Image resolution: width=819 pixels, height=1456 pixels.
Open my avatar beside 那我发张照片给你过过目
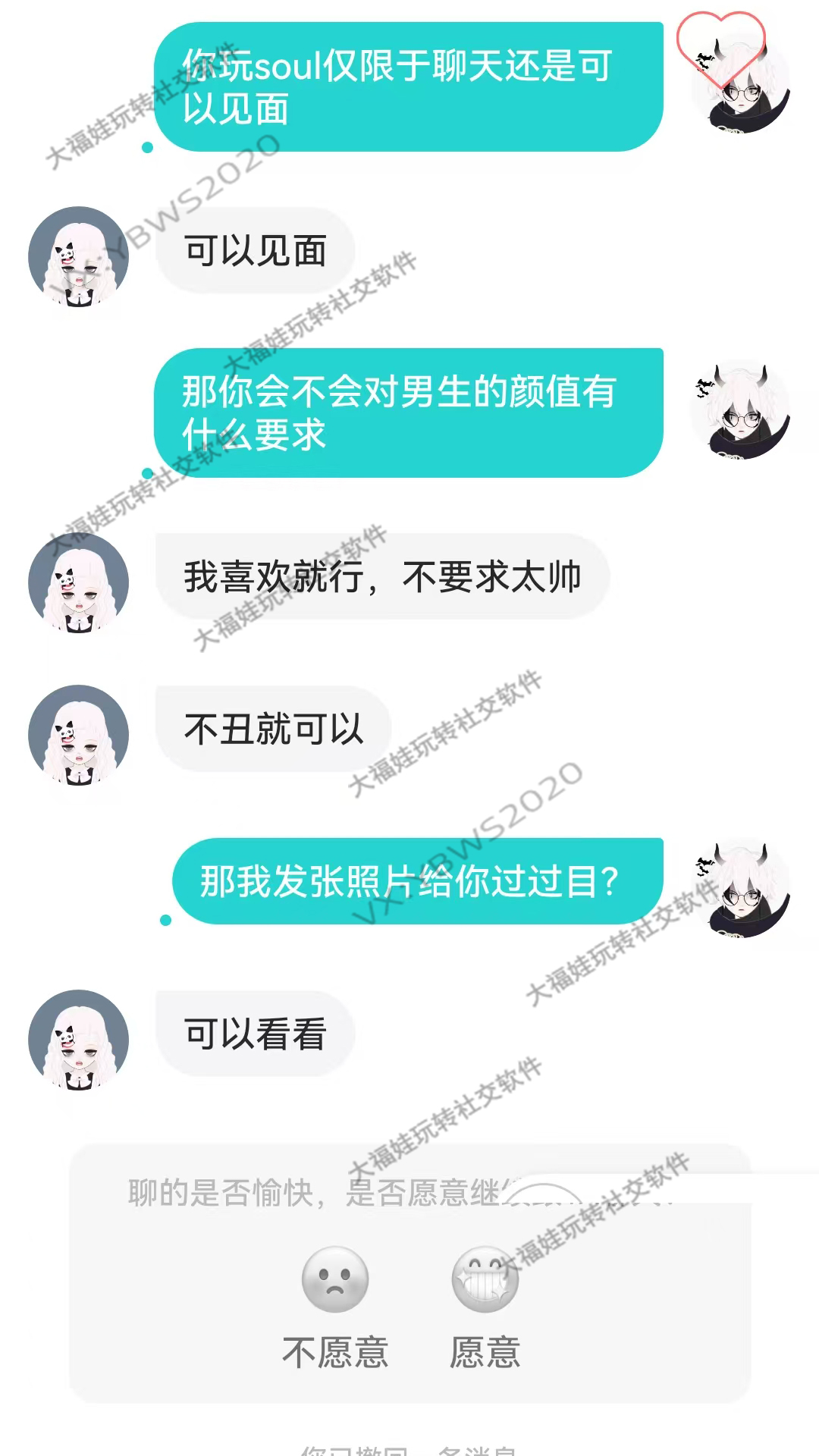(740, 887)
